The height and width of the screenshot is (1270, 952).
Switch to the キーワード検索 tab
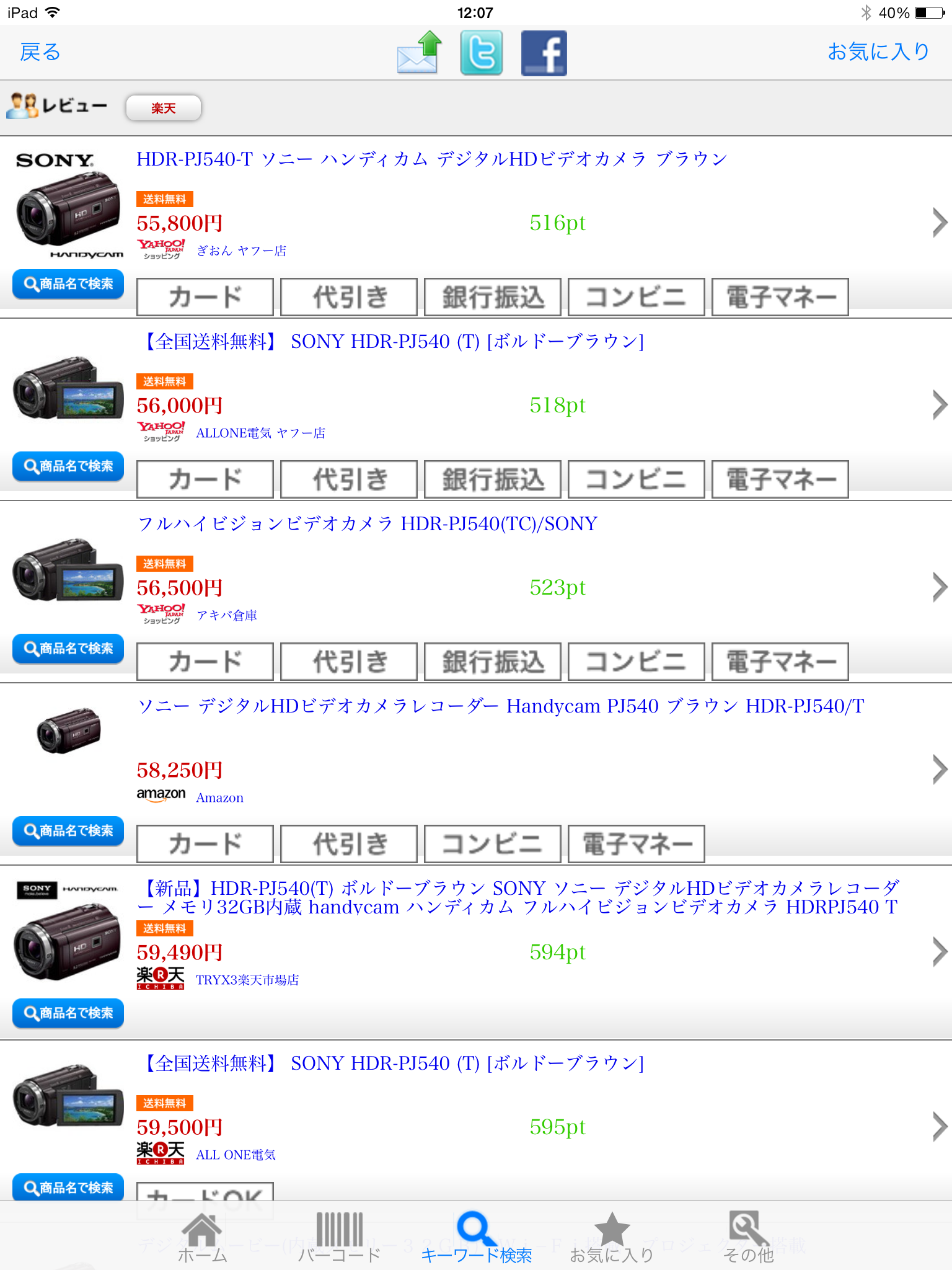coord(476,1238)
